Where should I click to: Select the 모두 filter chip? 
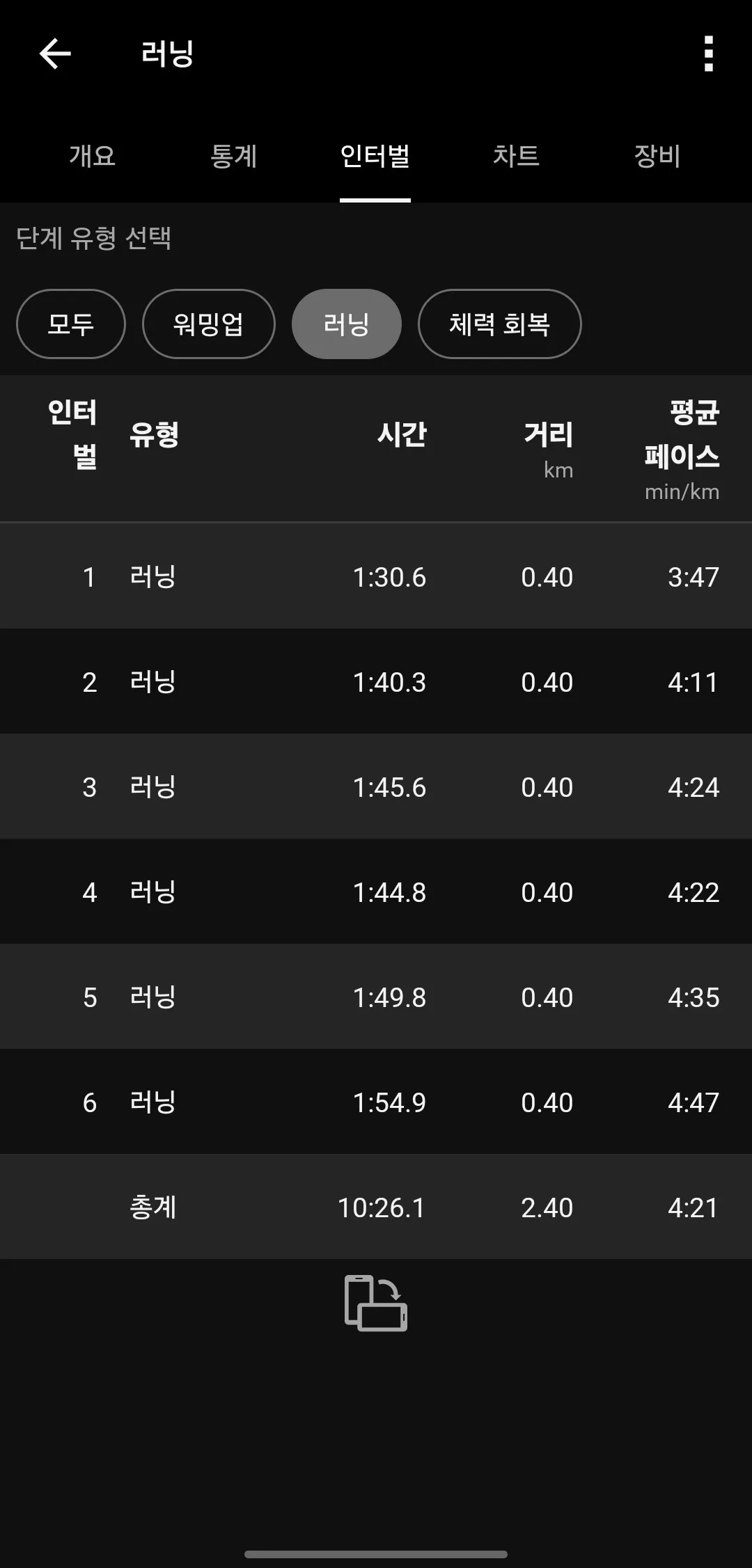pos(71,324)
